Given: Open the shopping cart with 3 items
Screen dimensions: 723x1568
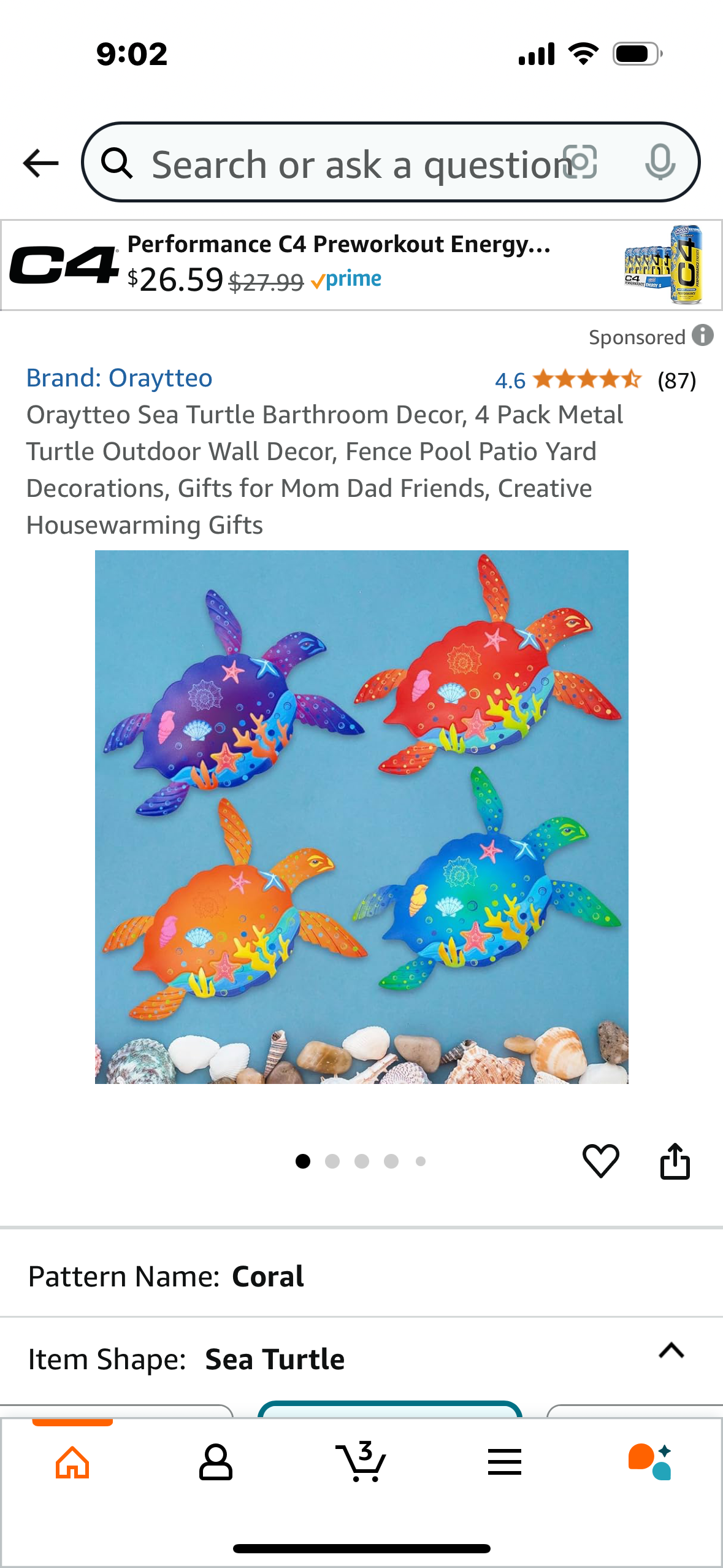Looking at the screenshot, I should coord(361,1462).
